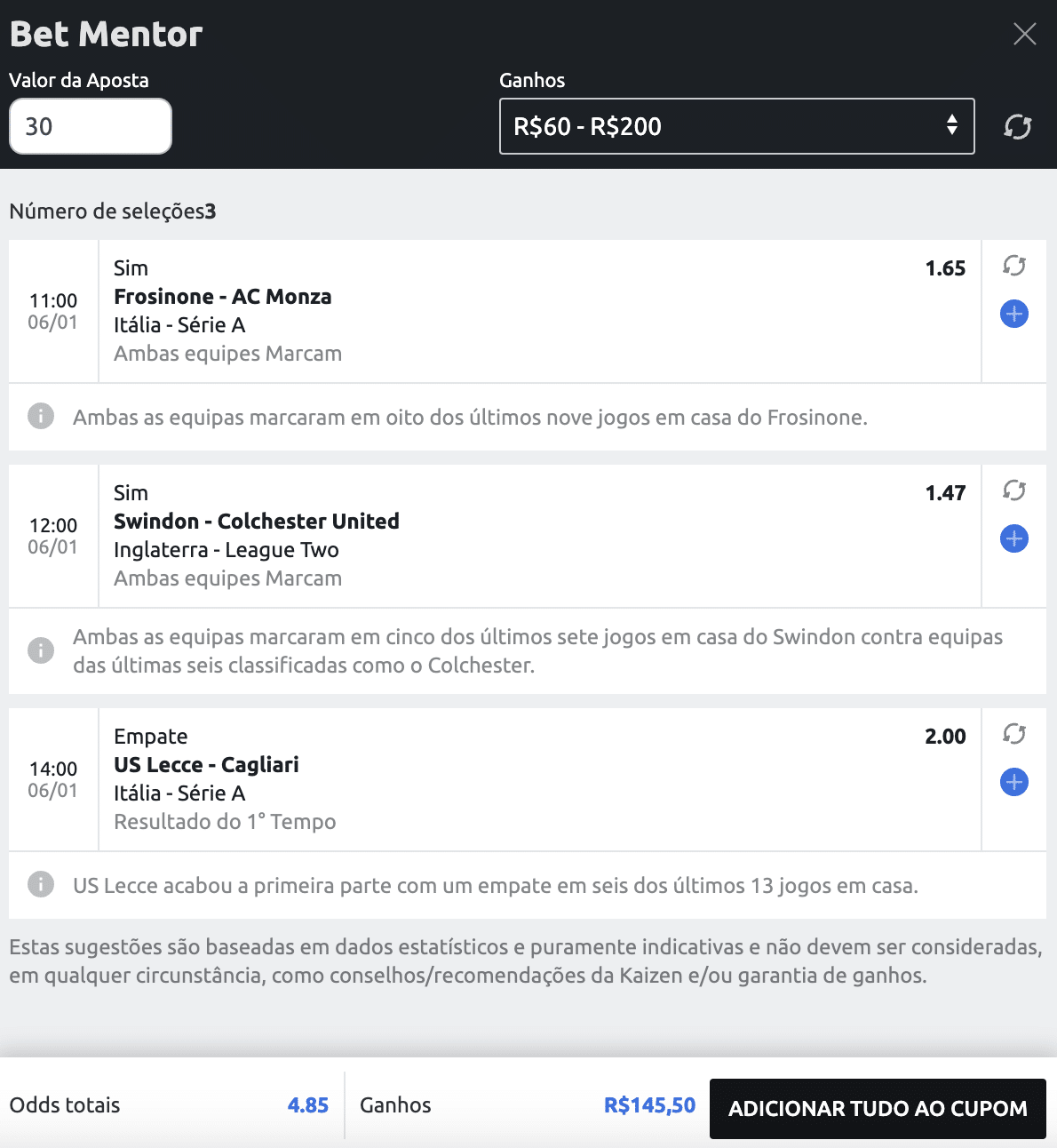This screenshot has height=1148, width=1057.
Task: Click the info icon for the Swindon tip
Action: click(x=40, y=651)
